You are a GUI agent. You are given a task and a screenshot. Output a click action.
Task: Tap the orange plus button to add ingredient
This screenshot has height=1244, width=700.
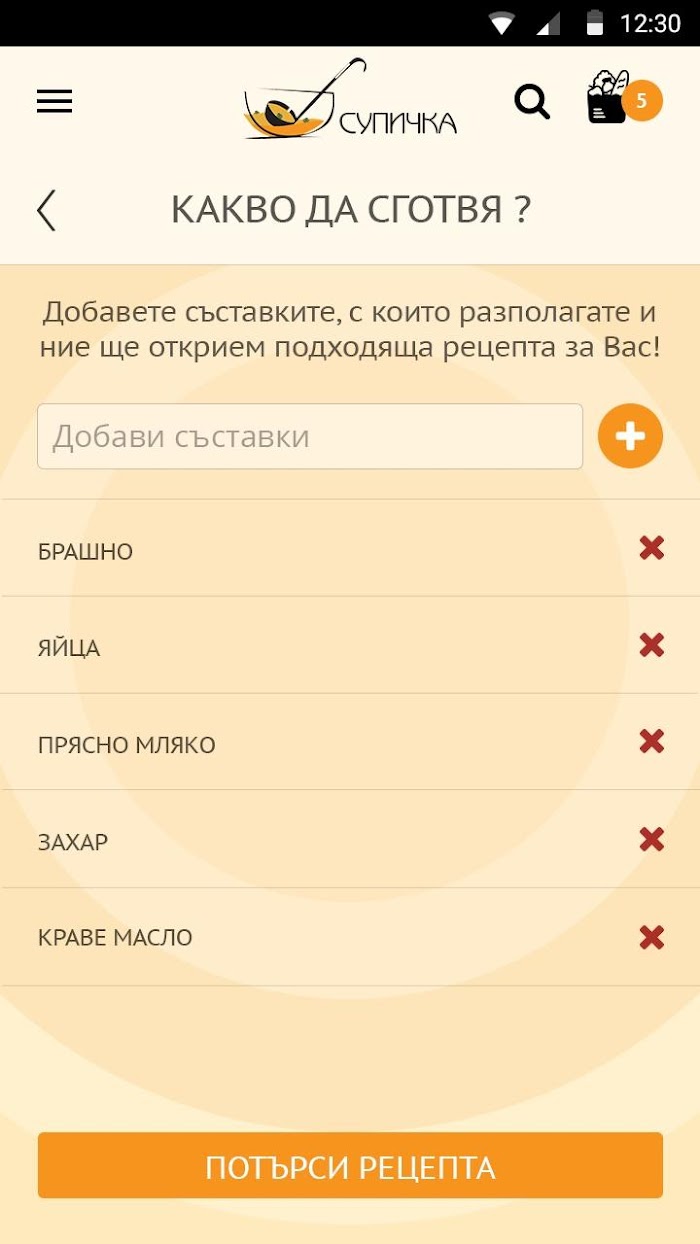pos(630,436)
